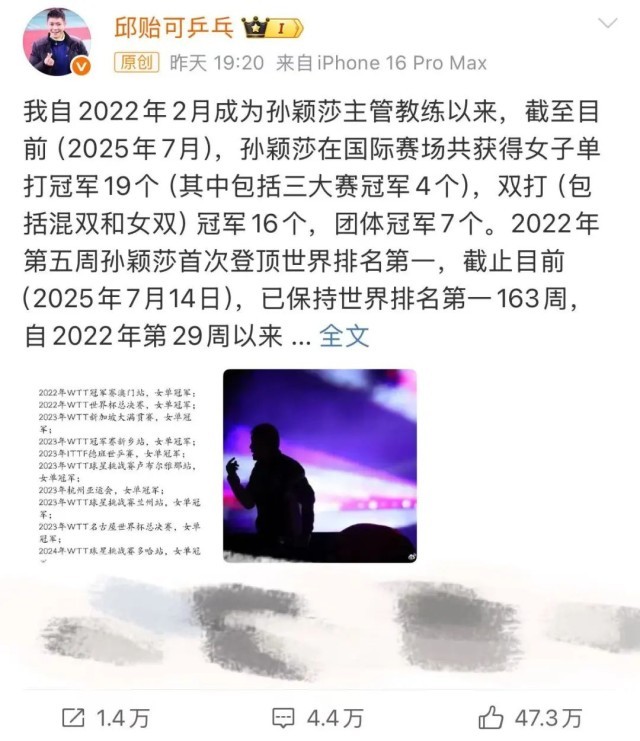This screenshot has width=640, height=741.
Task: Like this post with 47.3万 likes
Action: click(530, 716)
